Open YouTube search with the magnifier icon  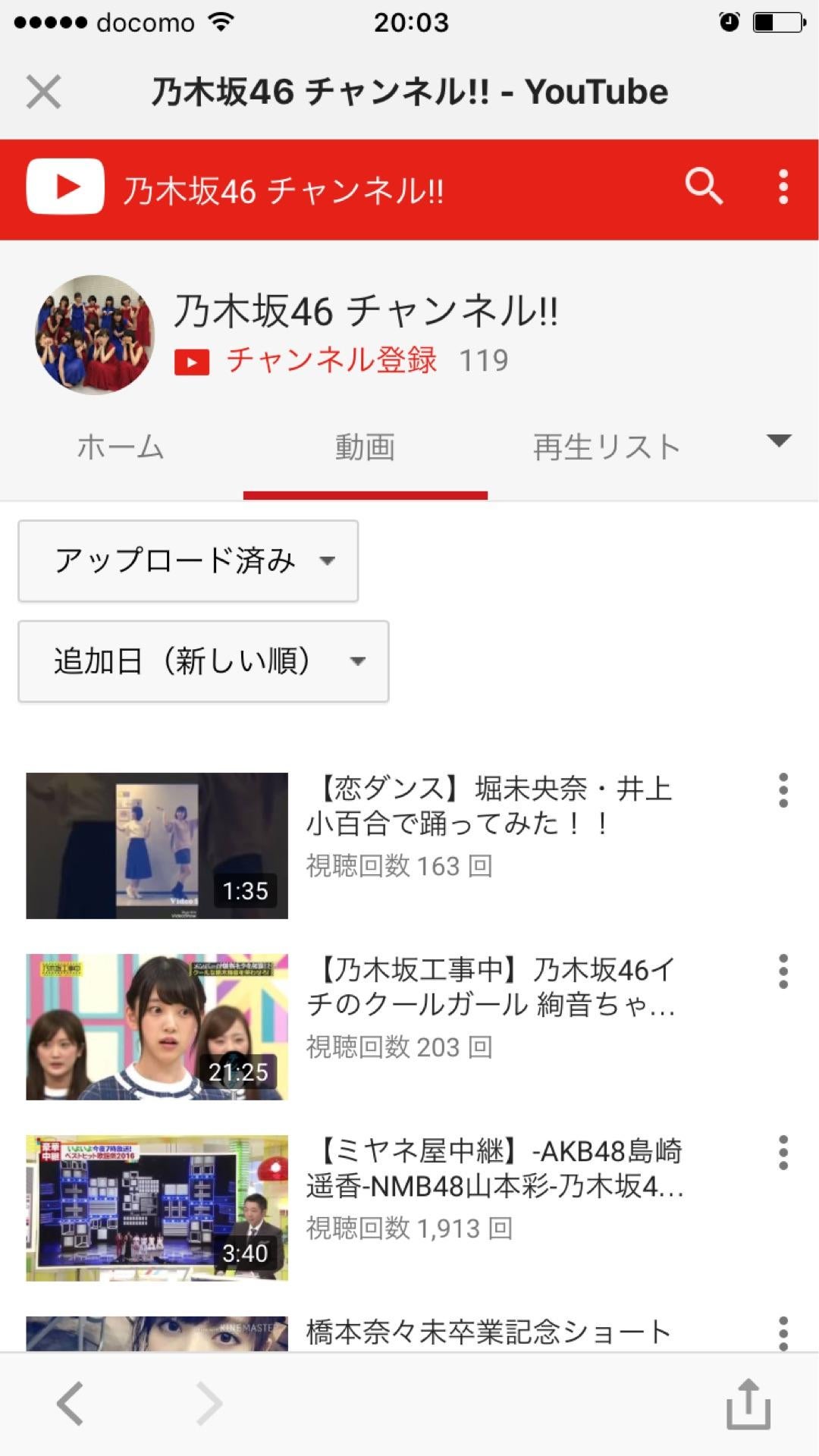tap(704, 187)
